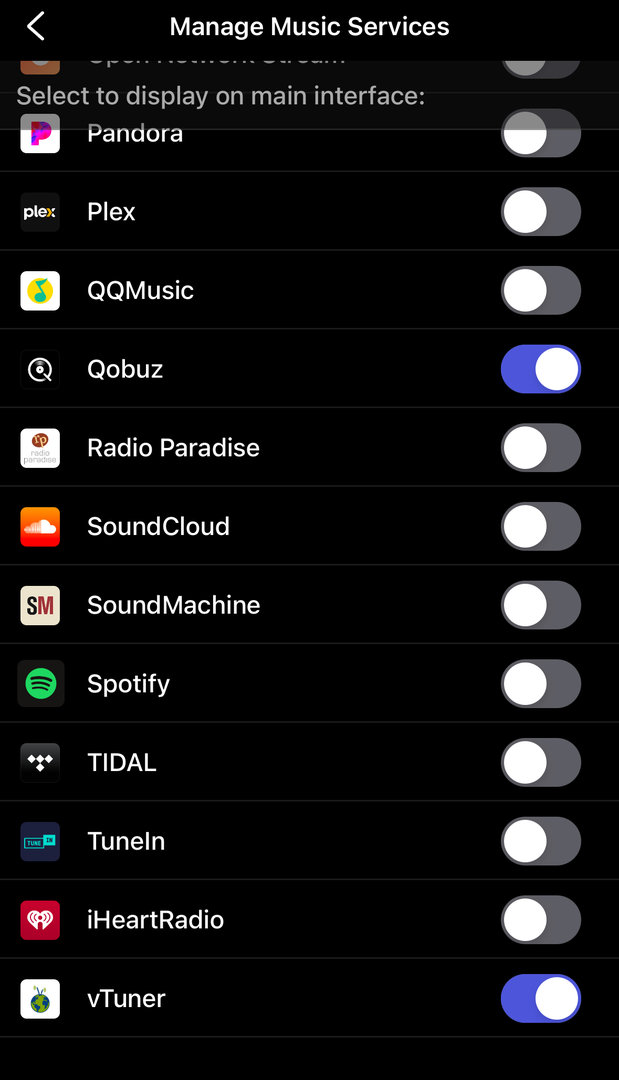The width and height of the screenshot is (619, 1080).
Task: Turn on the Plex switch
Action: (x=540, y=212)
